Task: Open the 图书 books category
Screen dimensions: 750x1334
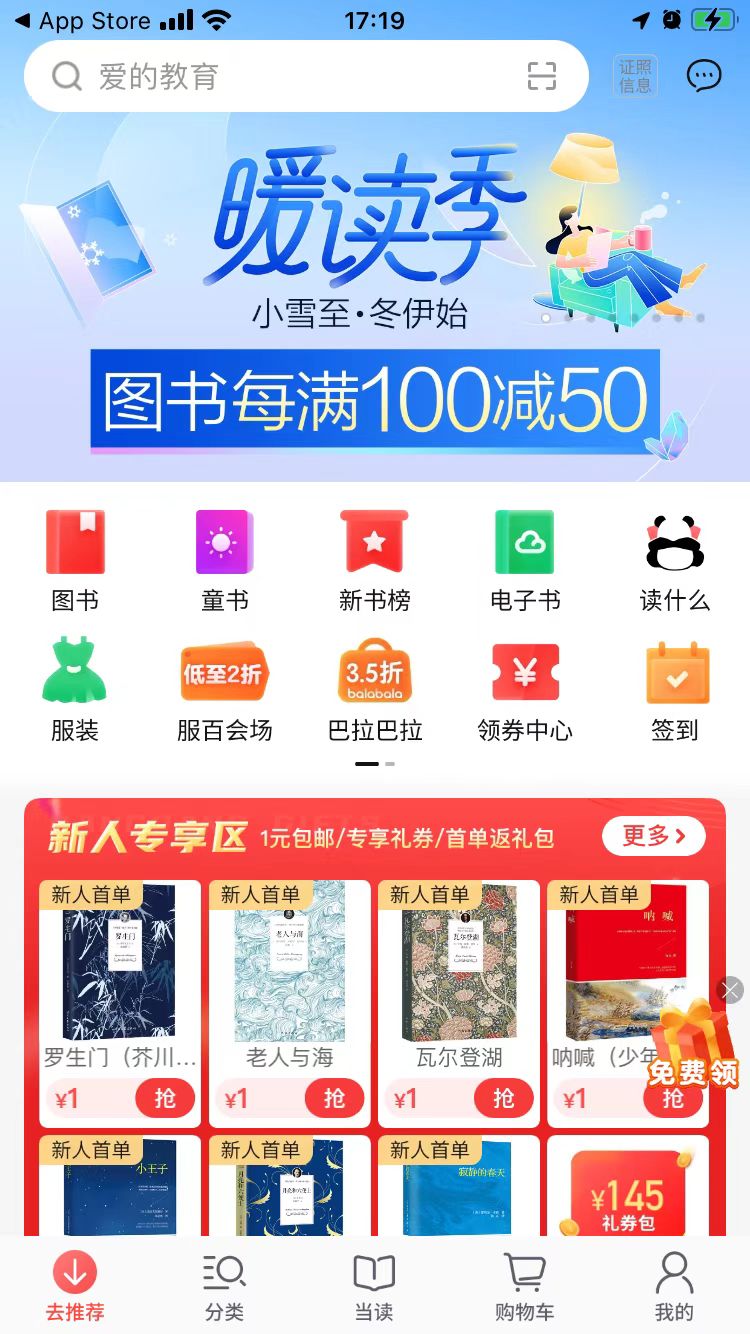Action: point(75,561)
